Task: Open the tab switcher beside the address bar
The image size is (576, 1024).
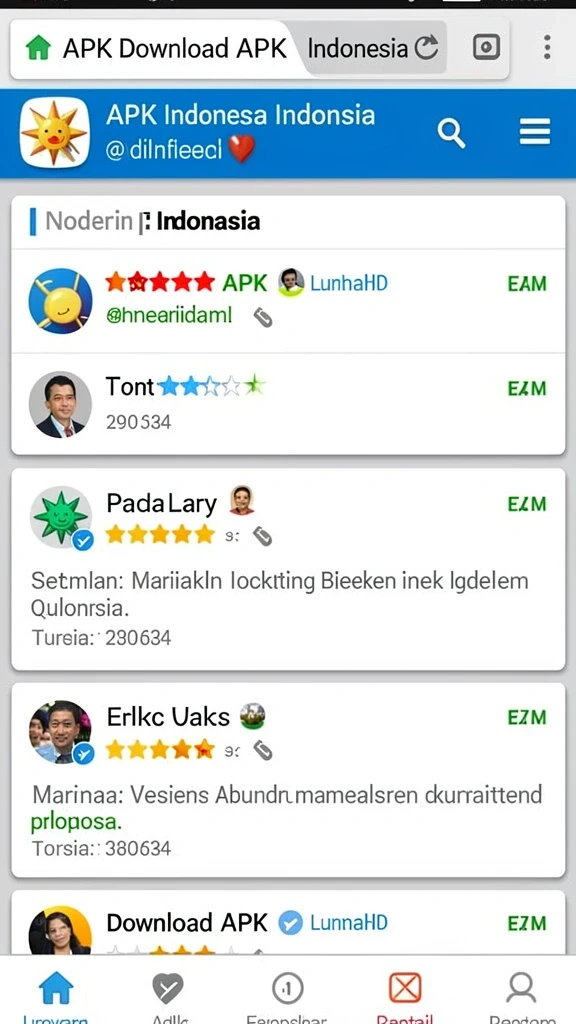Action: tap(487, 47)
